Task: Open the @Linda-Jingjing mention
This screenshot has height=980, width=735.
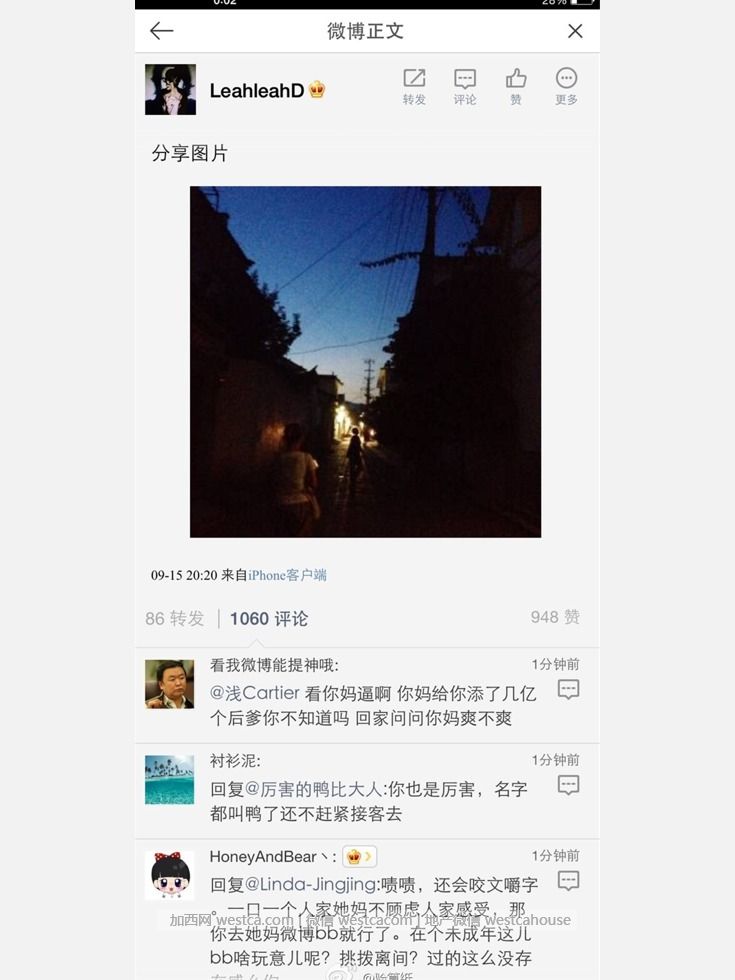Action: [x=310, y=884]
